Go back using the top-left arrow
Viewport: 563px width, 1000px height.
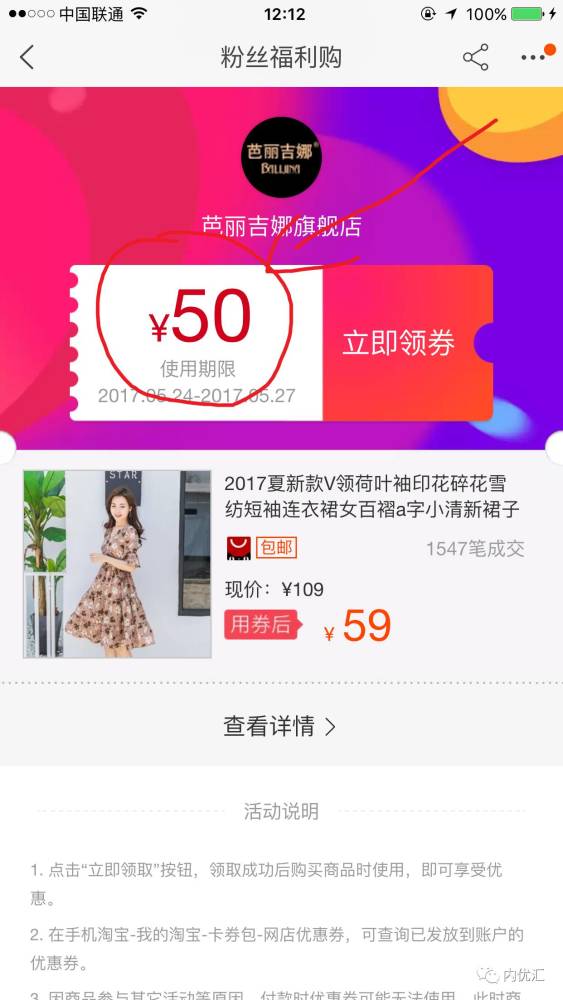(26, 57)
